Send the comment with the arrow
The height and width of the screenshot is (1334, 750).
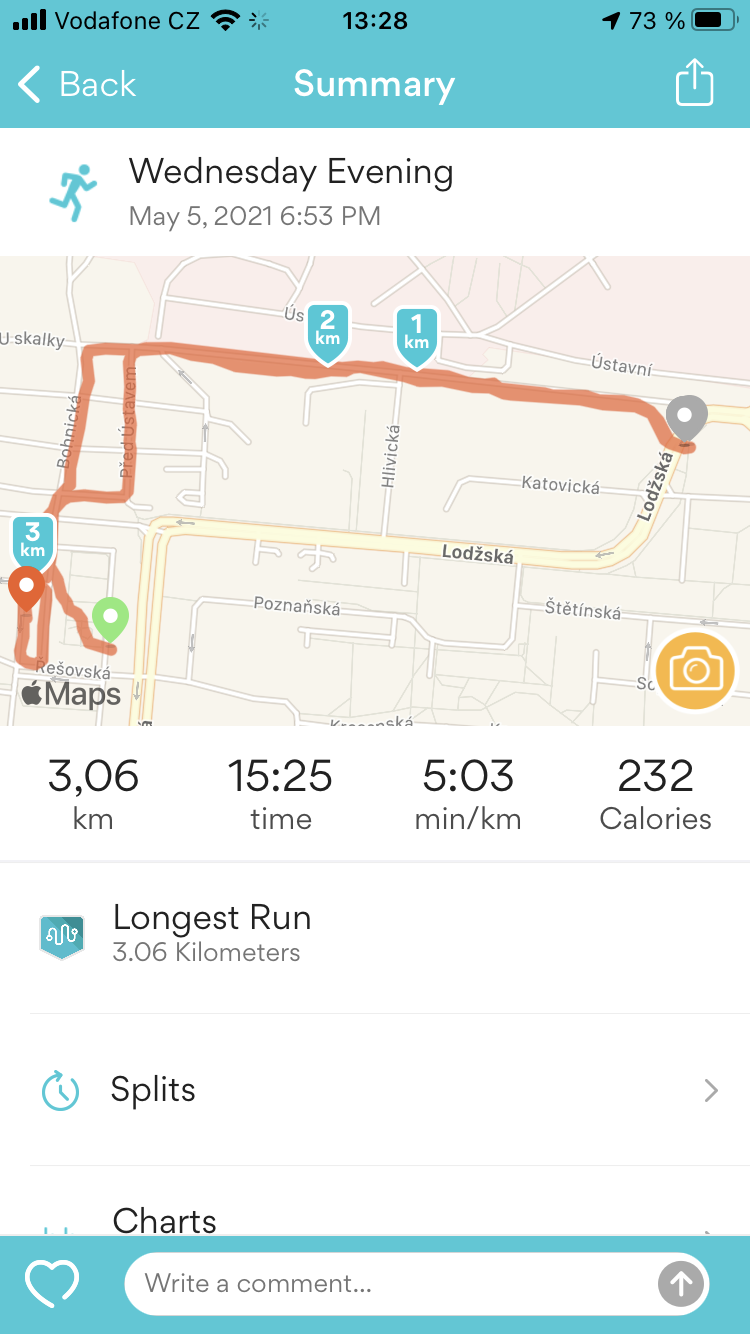680,1284
